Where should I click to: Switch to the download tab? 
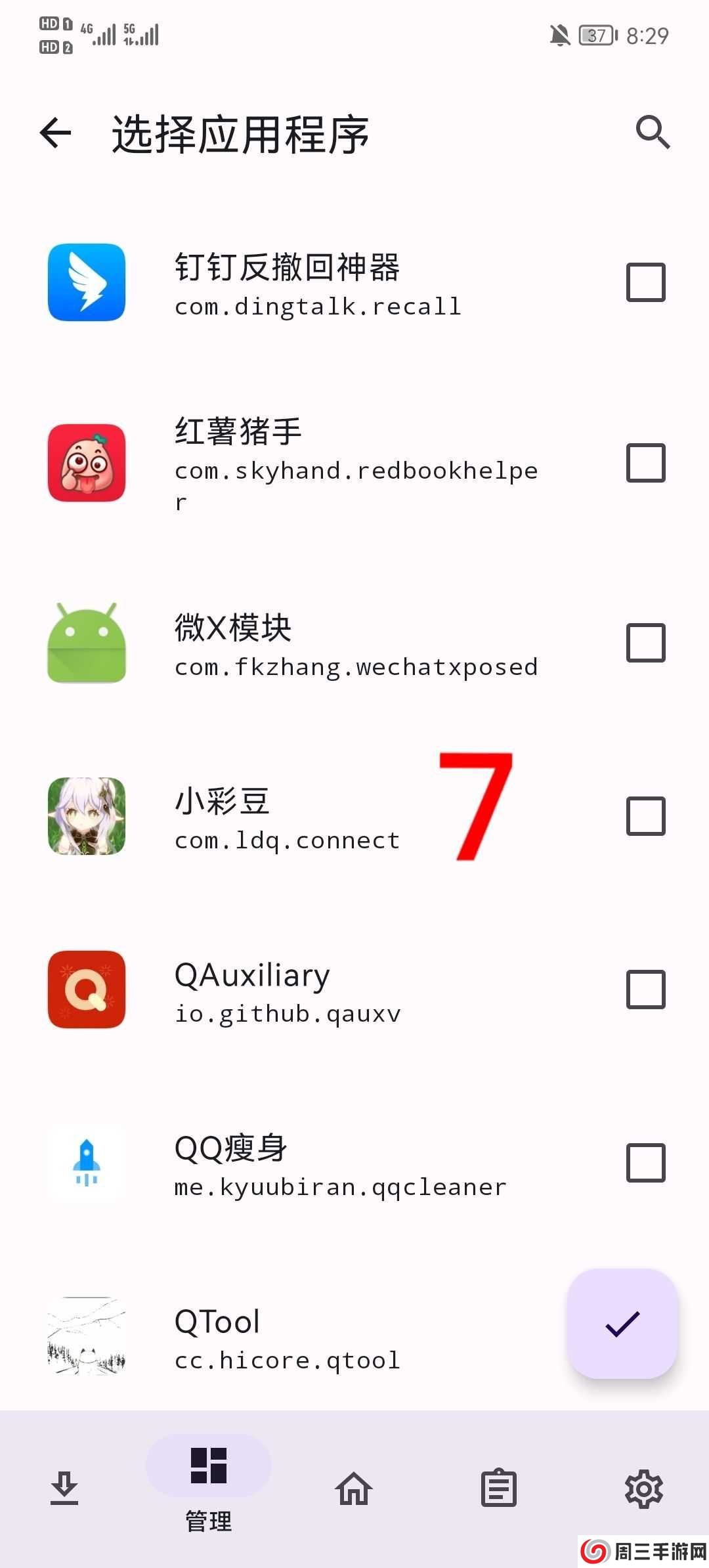[x=64, y=1488]
